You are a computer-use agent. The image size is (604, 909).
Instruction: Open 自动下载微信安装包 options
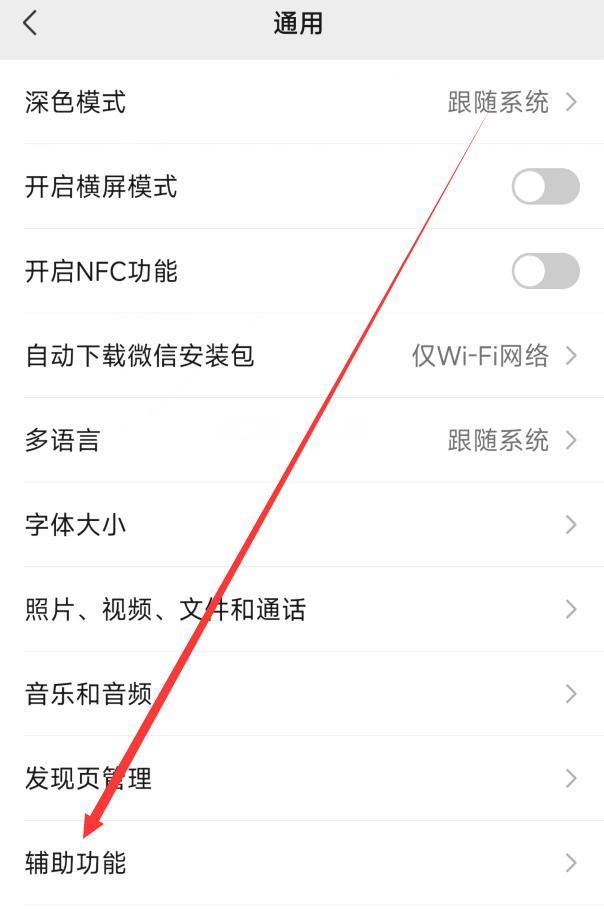(300, 355)
